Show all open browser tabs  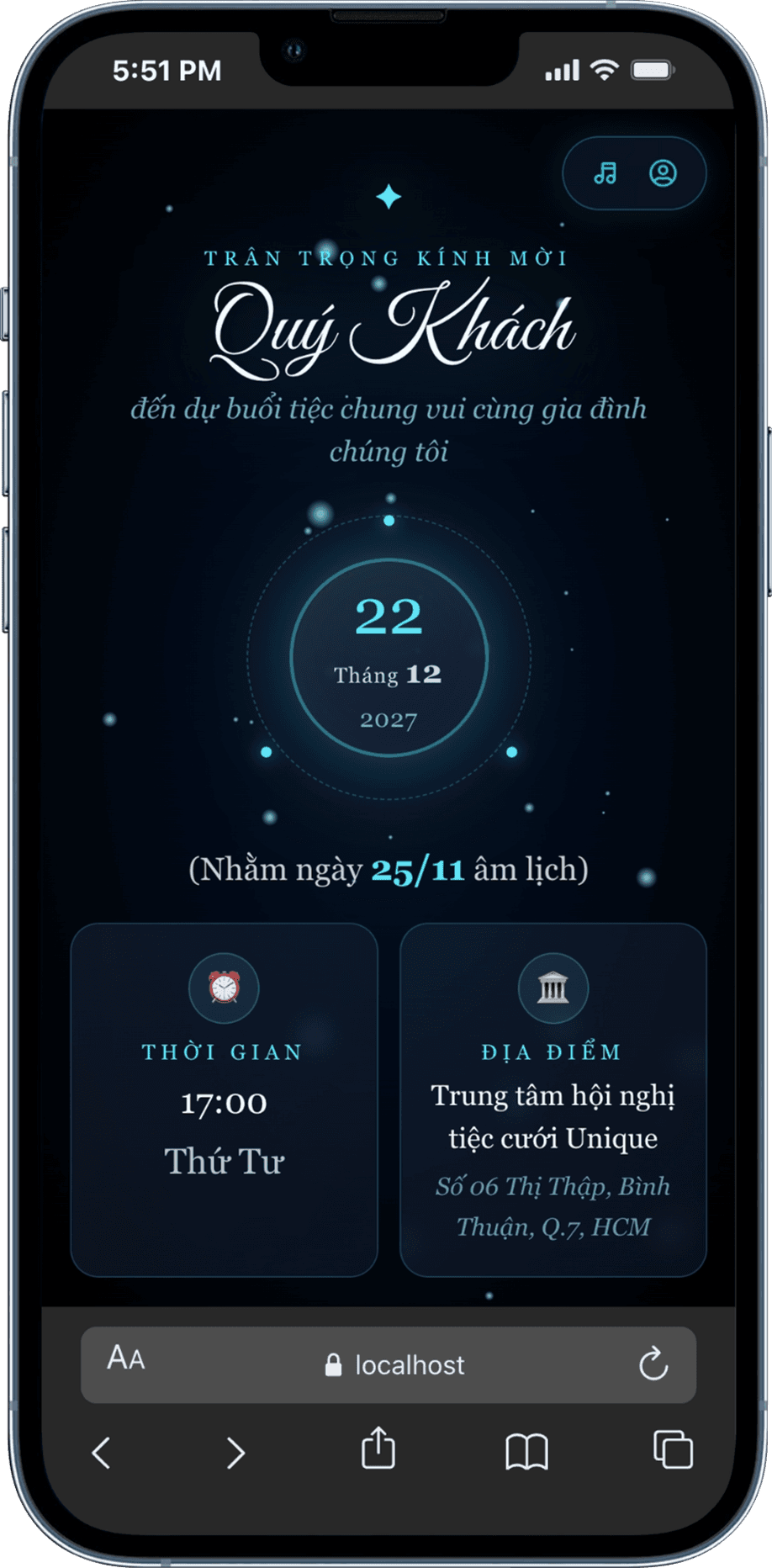click(x=673, y=1449)
